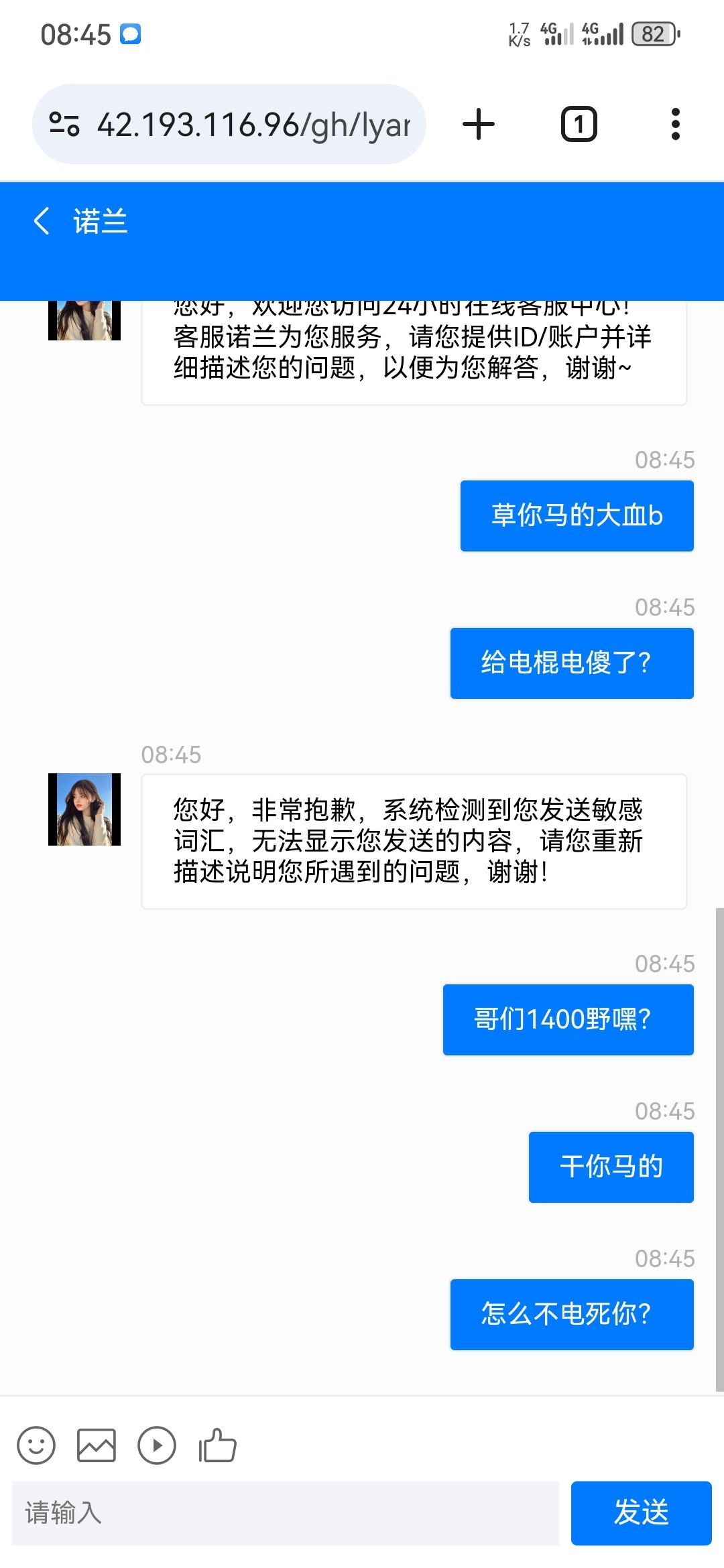Attach an image to the chat
The width and height of the screenshot is (724, 1568).
coord(97,1445)
